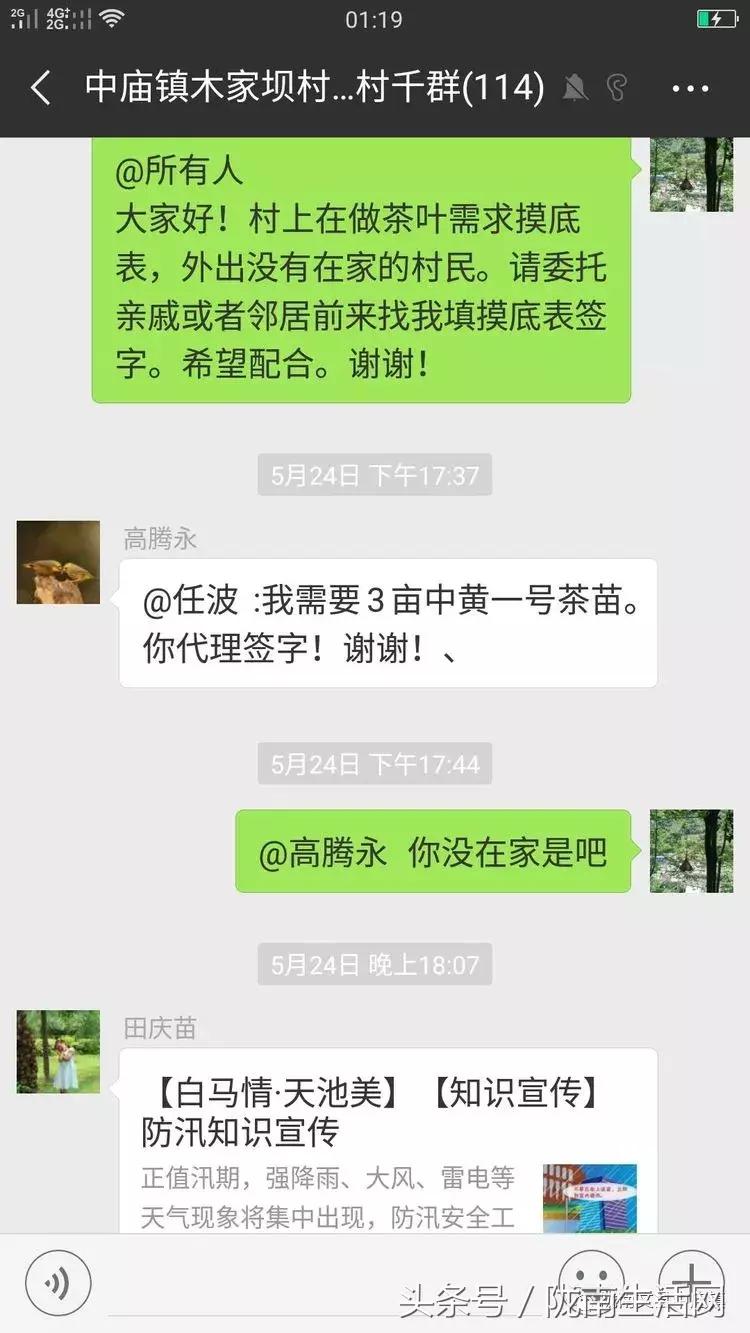This screenshot has height=1333, width=750.
Task: Tap 高腾永's profile avatar
Action: [x=57, y=563]
